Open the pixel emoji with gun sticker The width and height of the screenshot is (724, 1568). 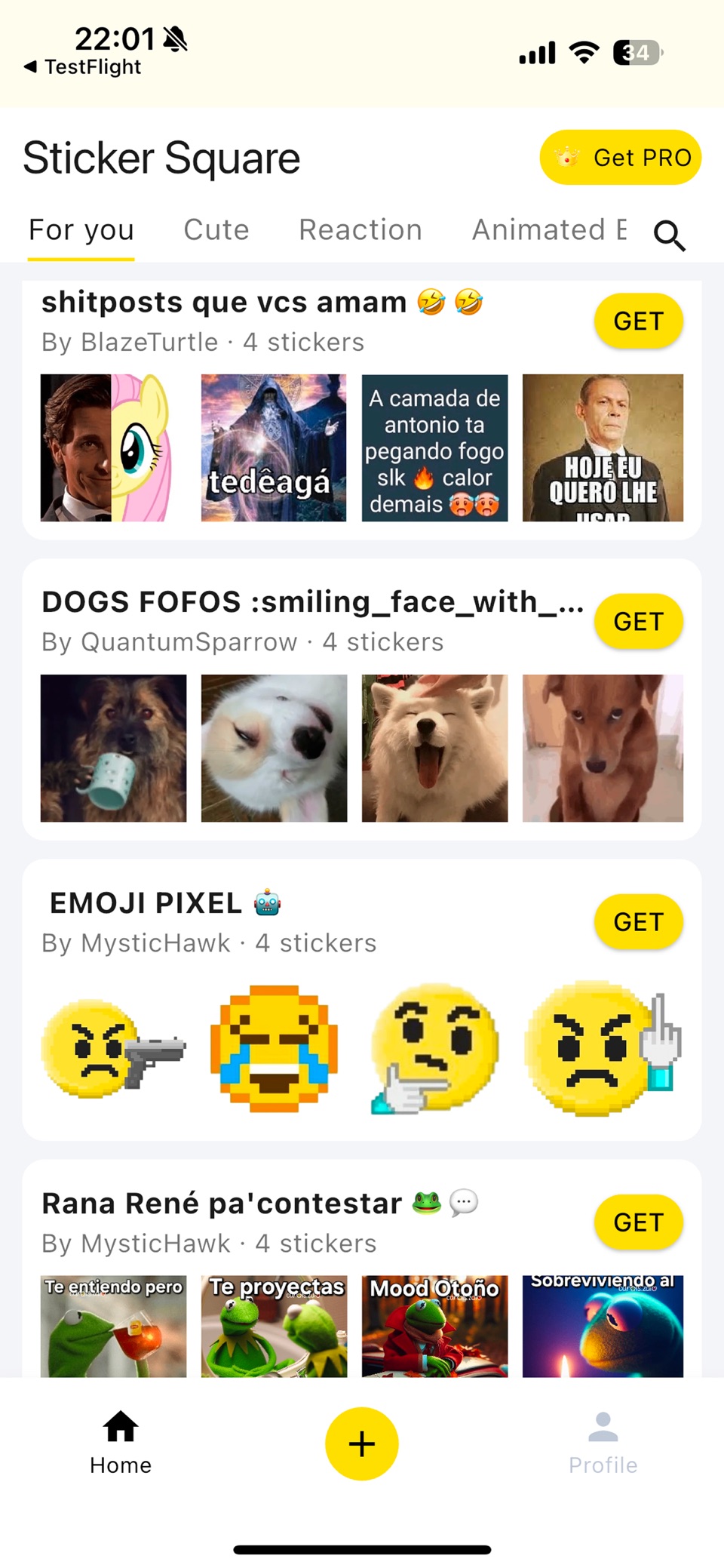coord(113,1048)
